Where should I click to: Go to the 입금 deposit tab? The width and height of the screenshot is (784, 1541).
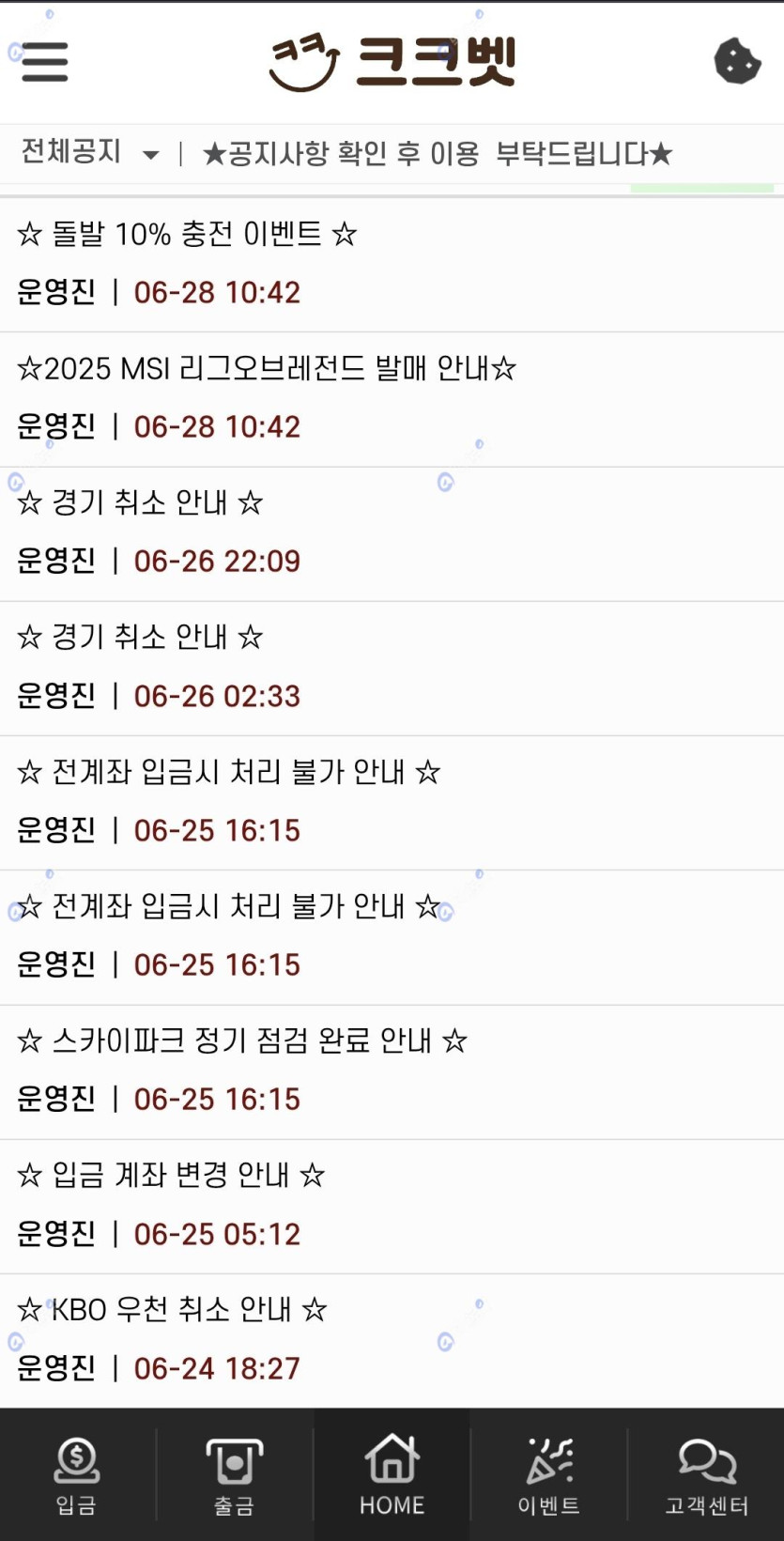click(77, 1474)
